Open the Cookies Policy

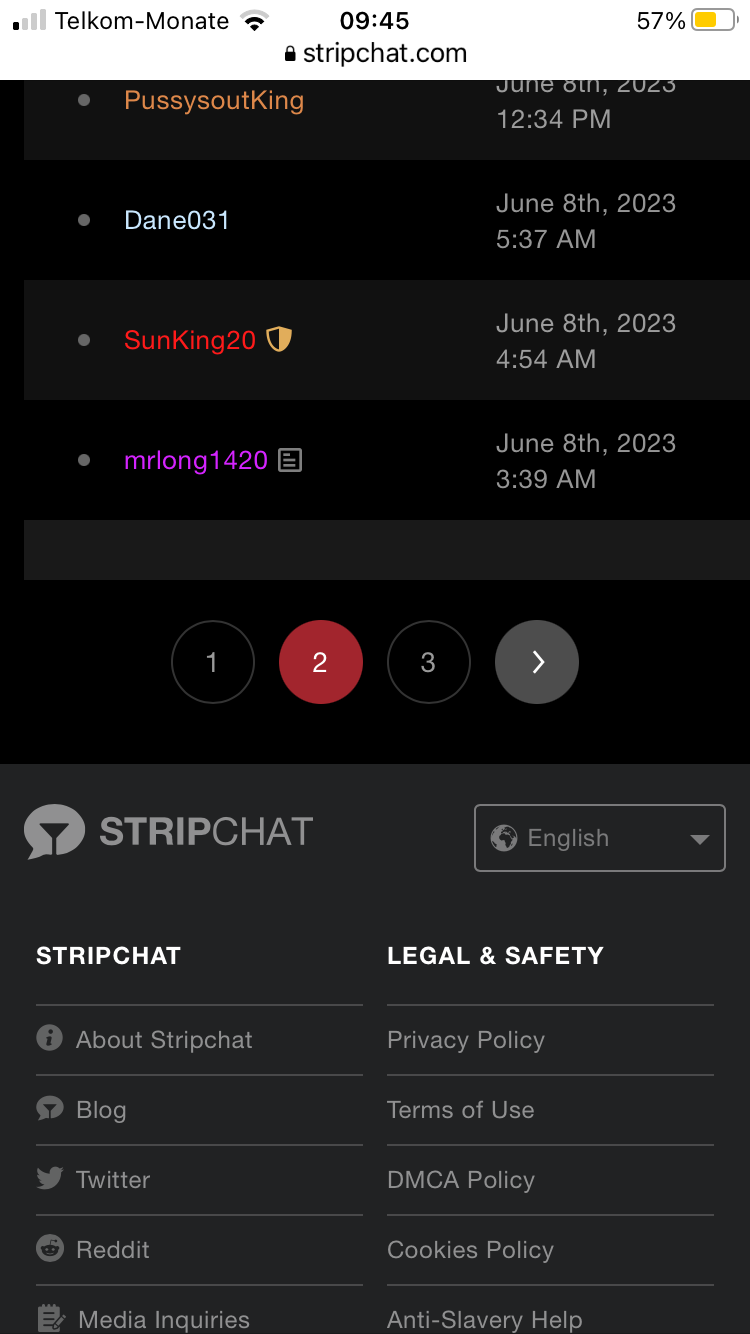470,1250
